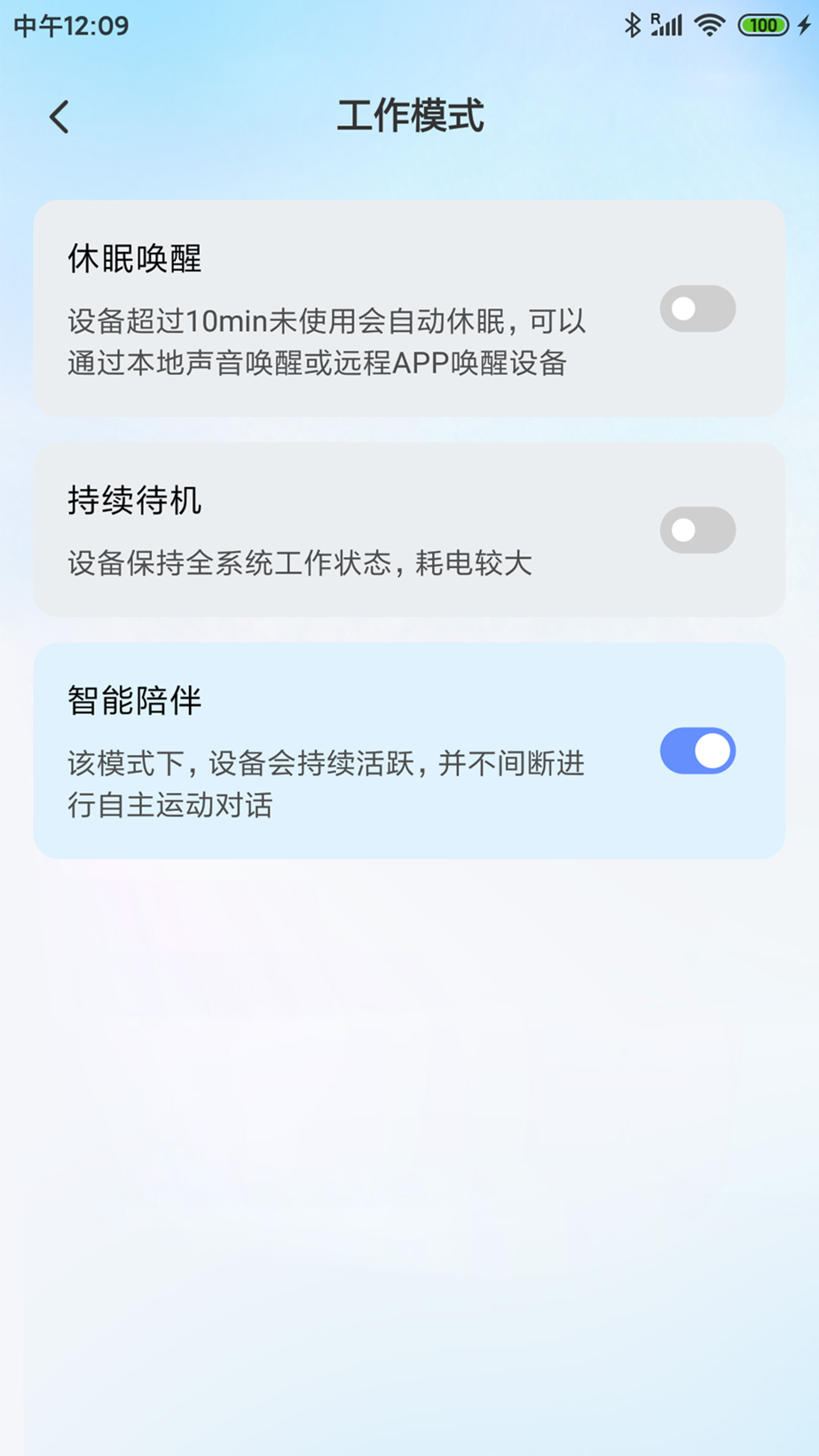Click the charging lightning bolt icon
This screenshot has width=819, height=1456.
[802, 25]
